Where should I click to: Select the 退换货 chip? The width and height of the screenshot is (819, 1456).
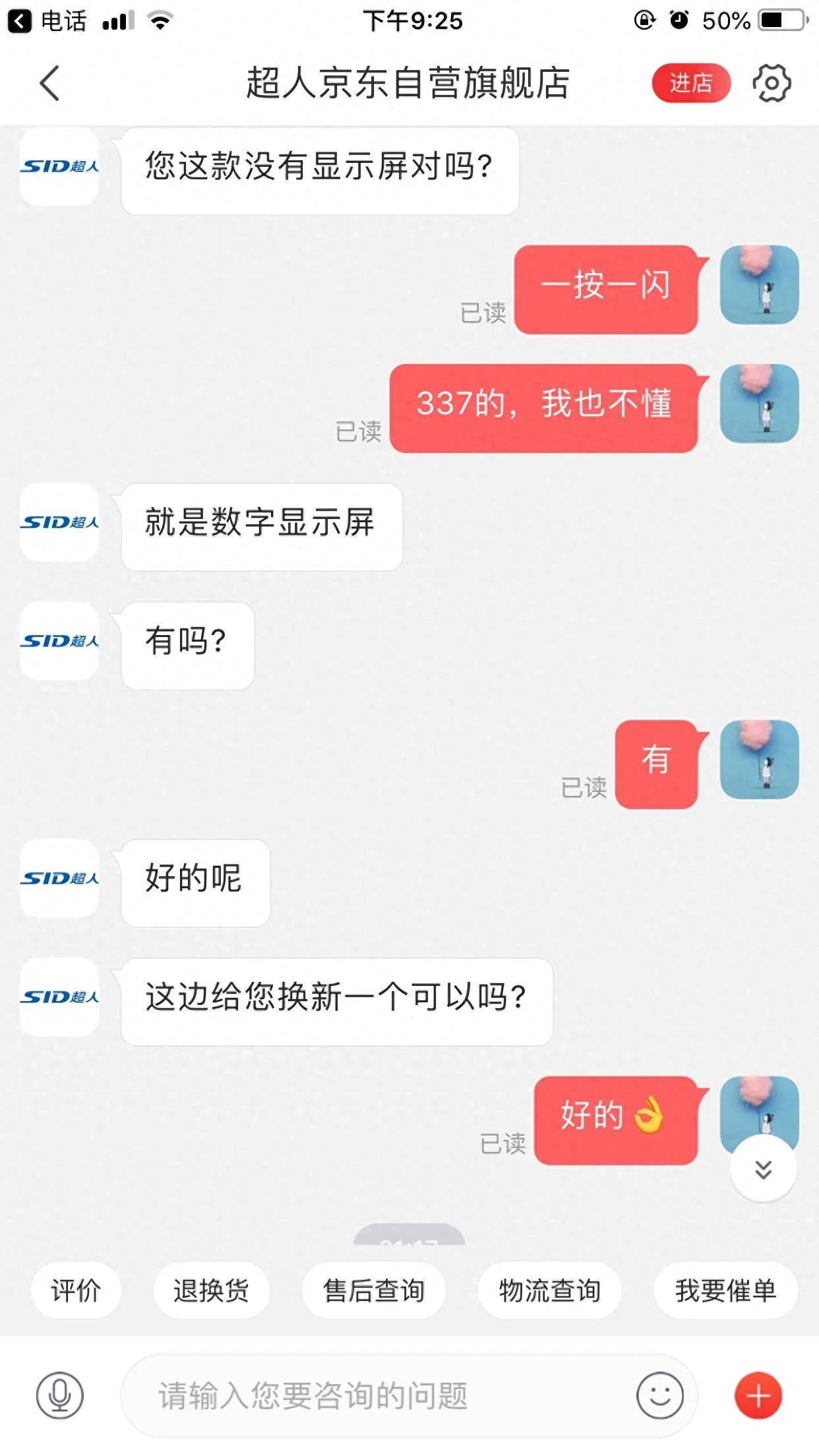(211, 1290)
